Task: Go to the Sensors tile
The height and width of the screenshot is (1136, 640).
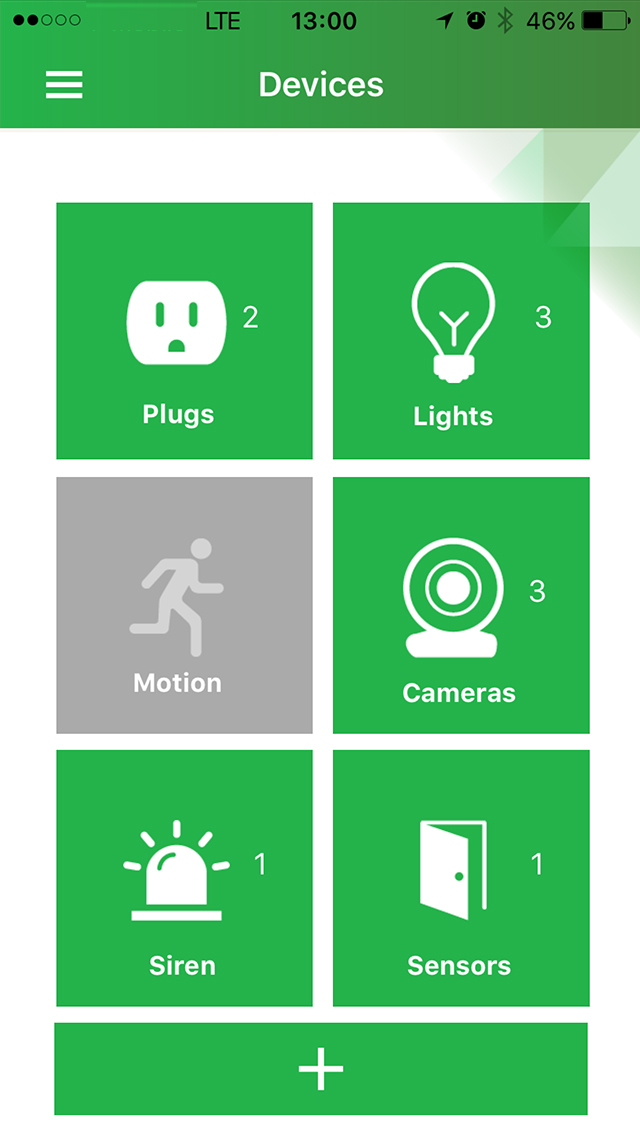Action: point(461,878)
